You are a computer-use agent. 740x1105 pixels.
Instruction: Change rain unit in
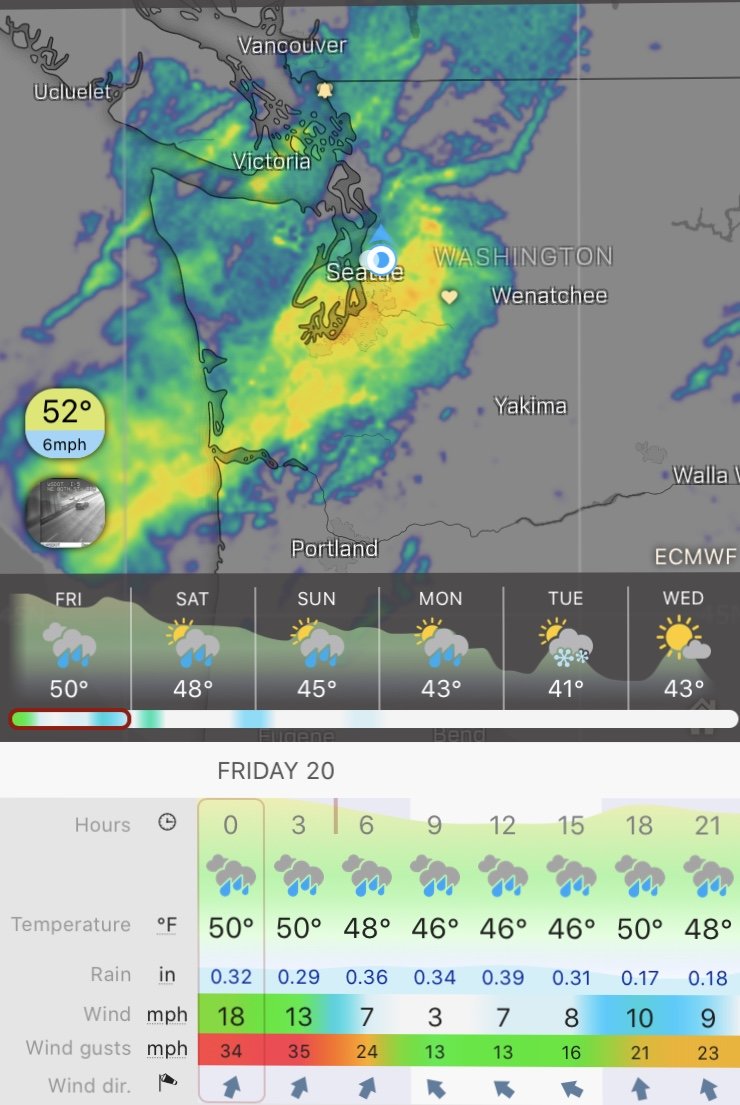(167, 975)
